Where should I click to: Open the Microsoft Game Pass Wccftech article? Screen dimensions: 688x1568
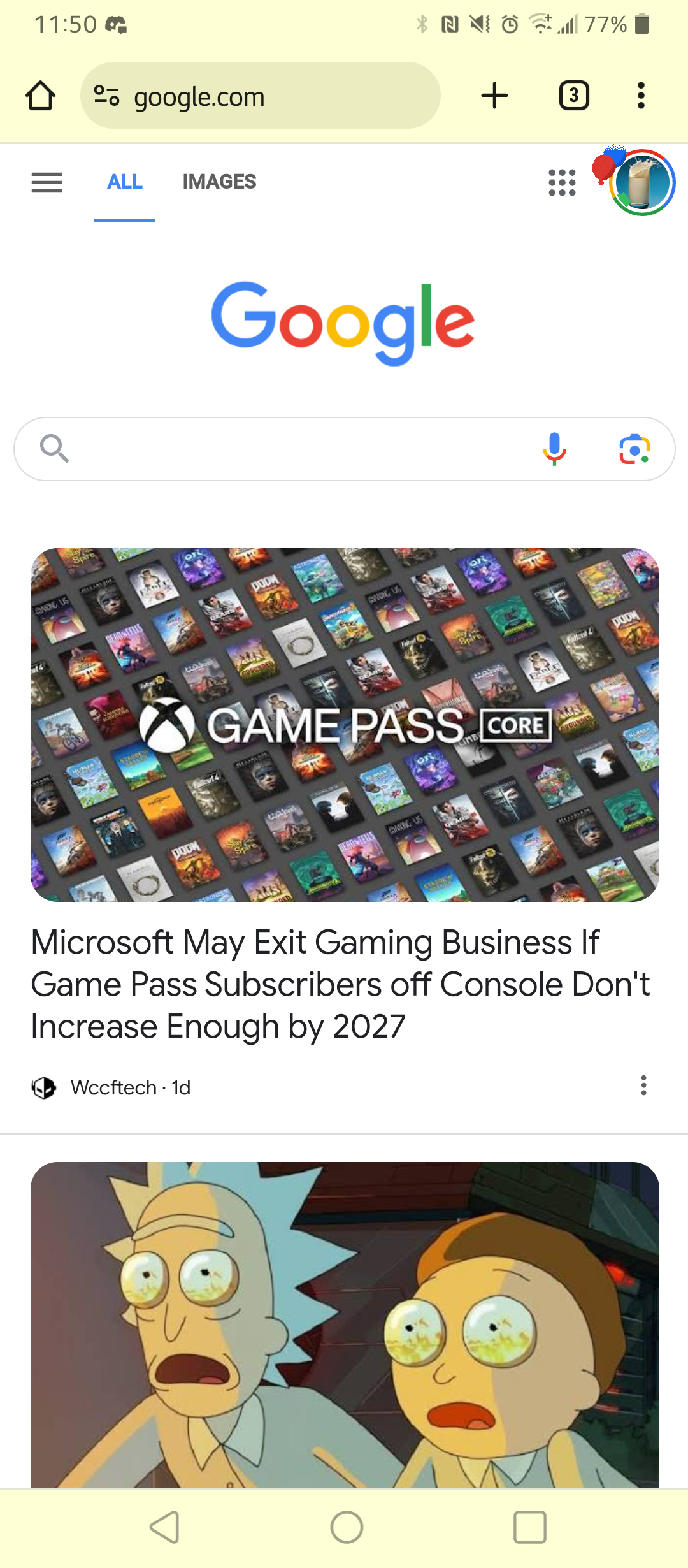(344, 984)
